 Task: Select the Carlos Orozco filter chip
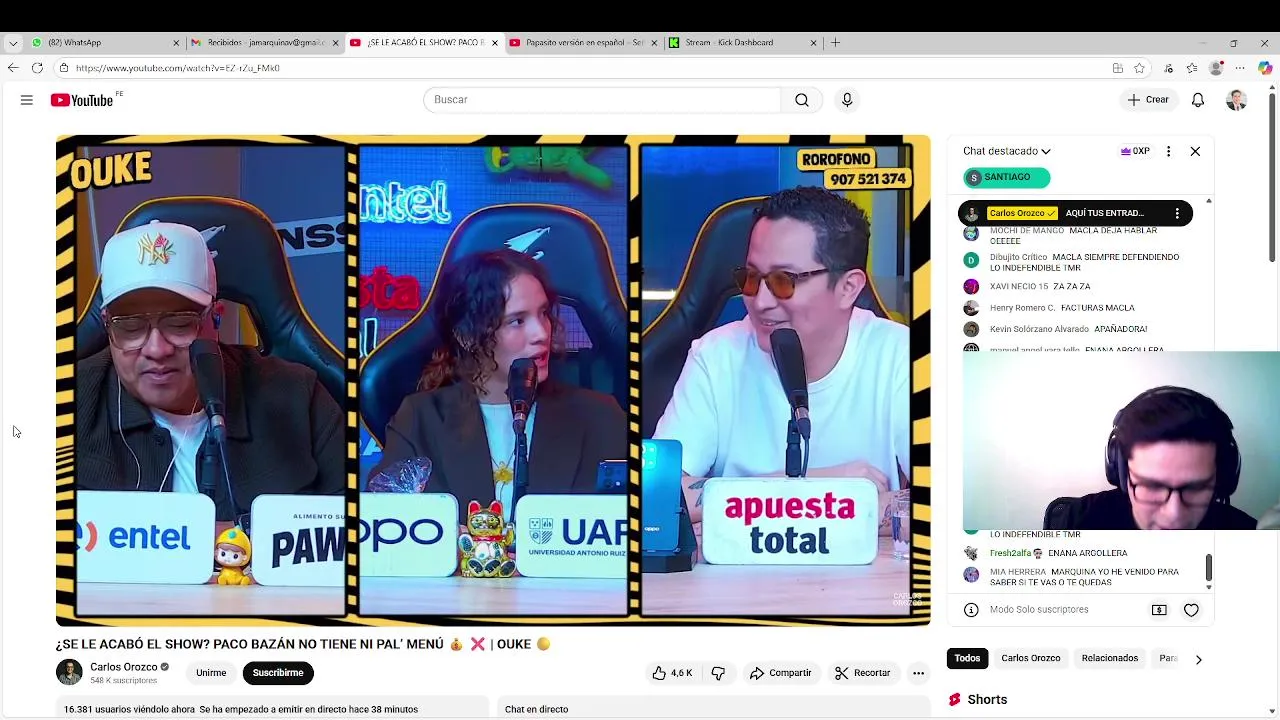(1030, 658)
